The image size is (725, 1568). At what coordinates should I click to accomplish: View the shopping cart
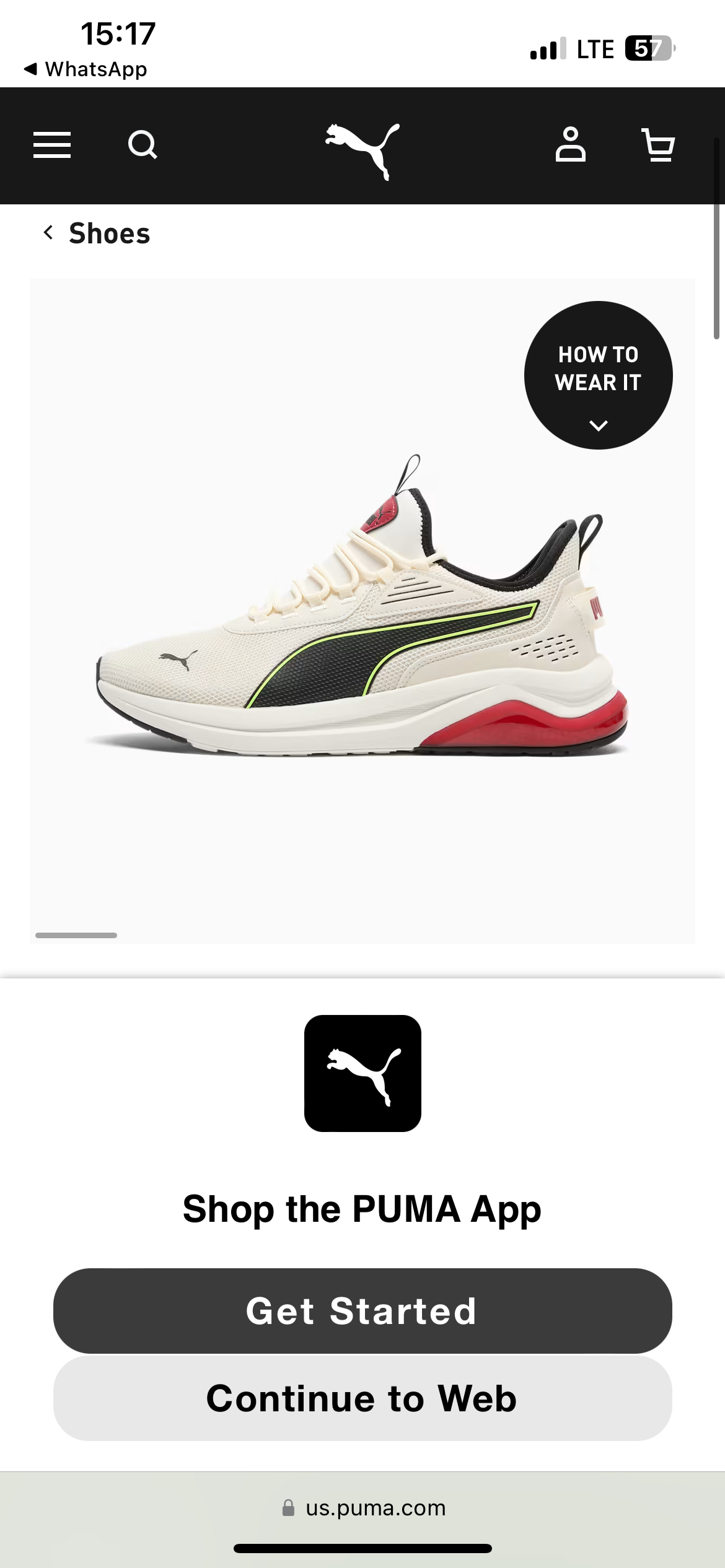(658, 146)
